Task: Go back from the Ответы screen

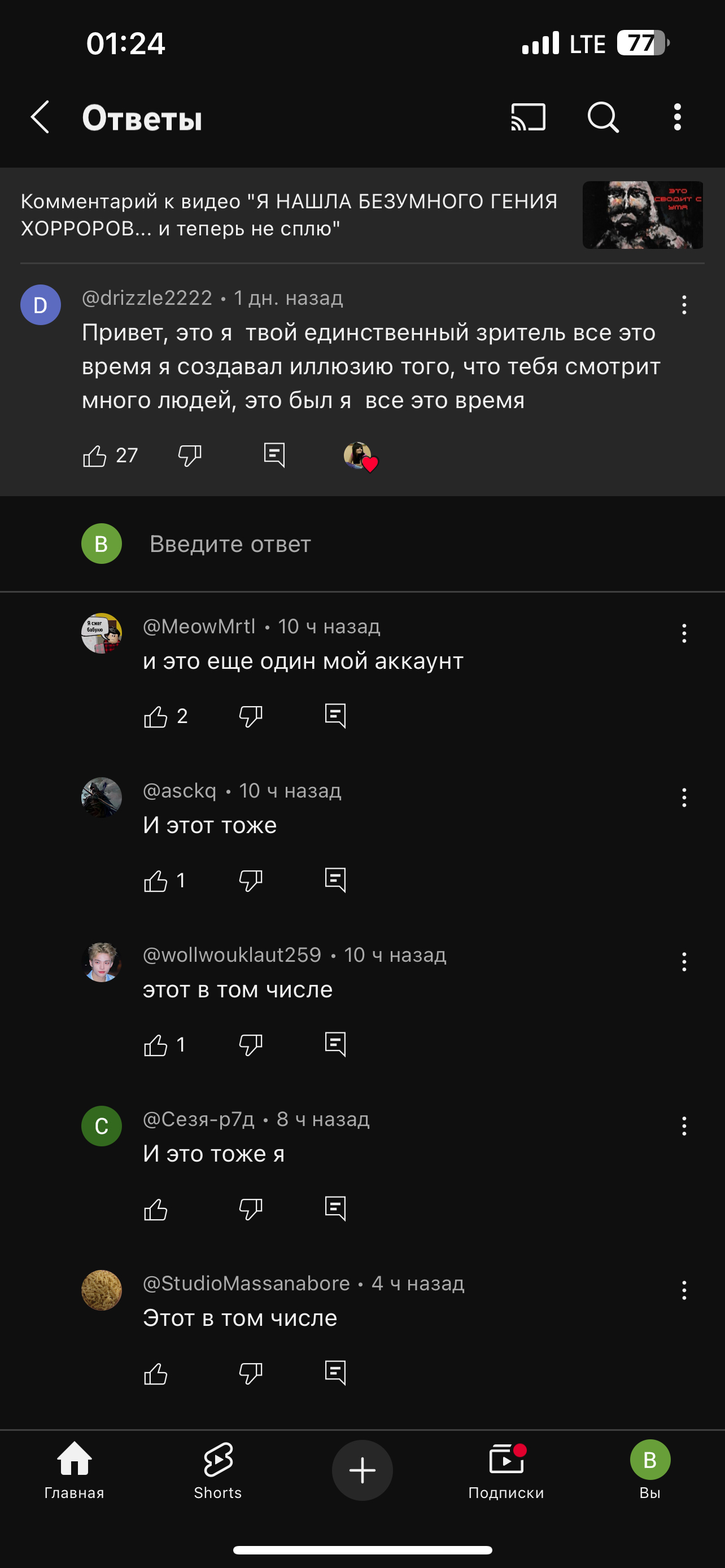Action: coord(40,117)
